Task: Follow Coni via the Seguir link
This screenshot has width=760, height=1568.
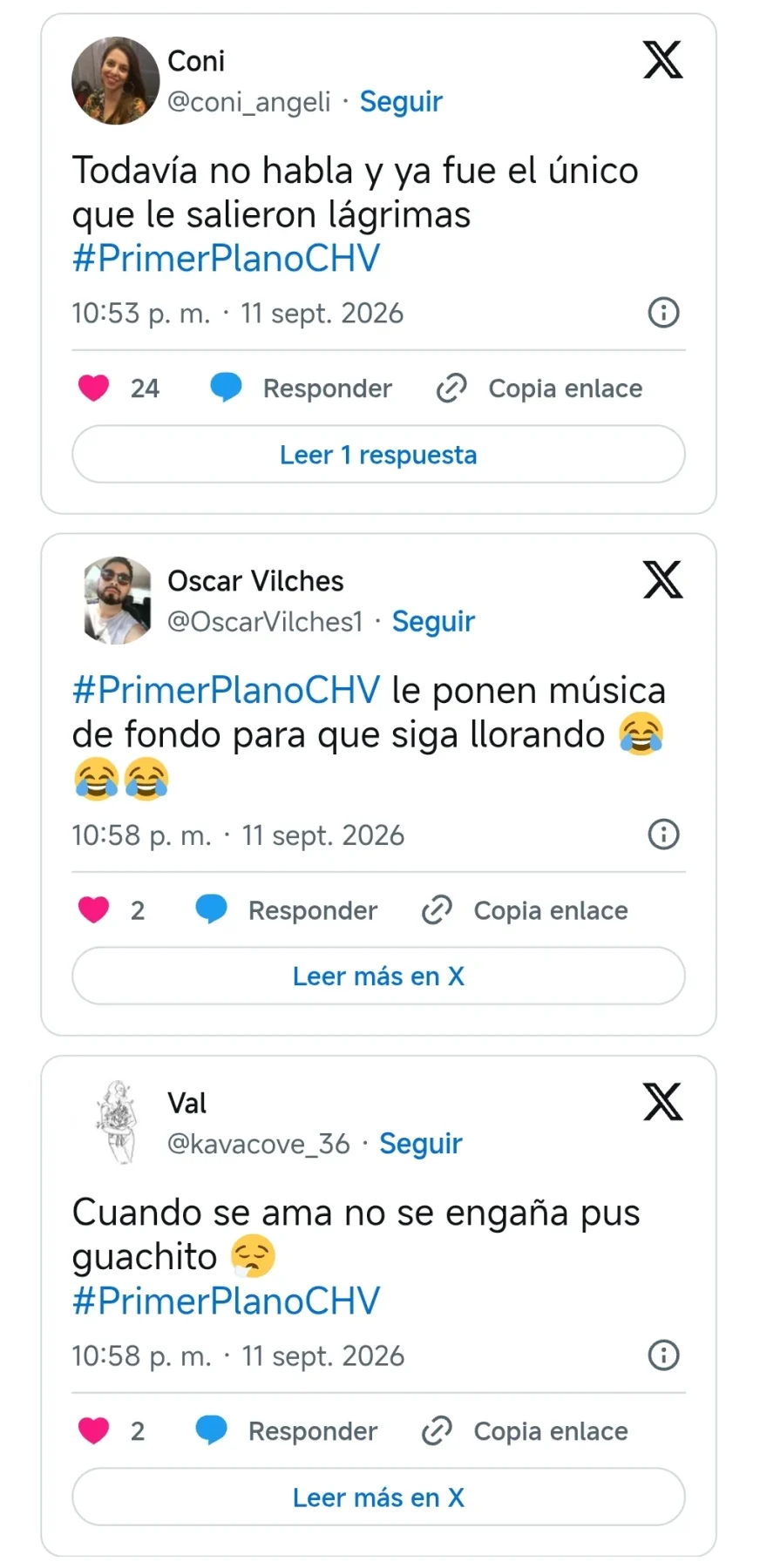Action: 401,102
